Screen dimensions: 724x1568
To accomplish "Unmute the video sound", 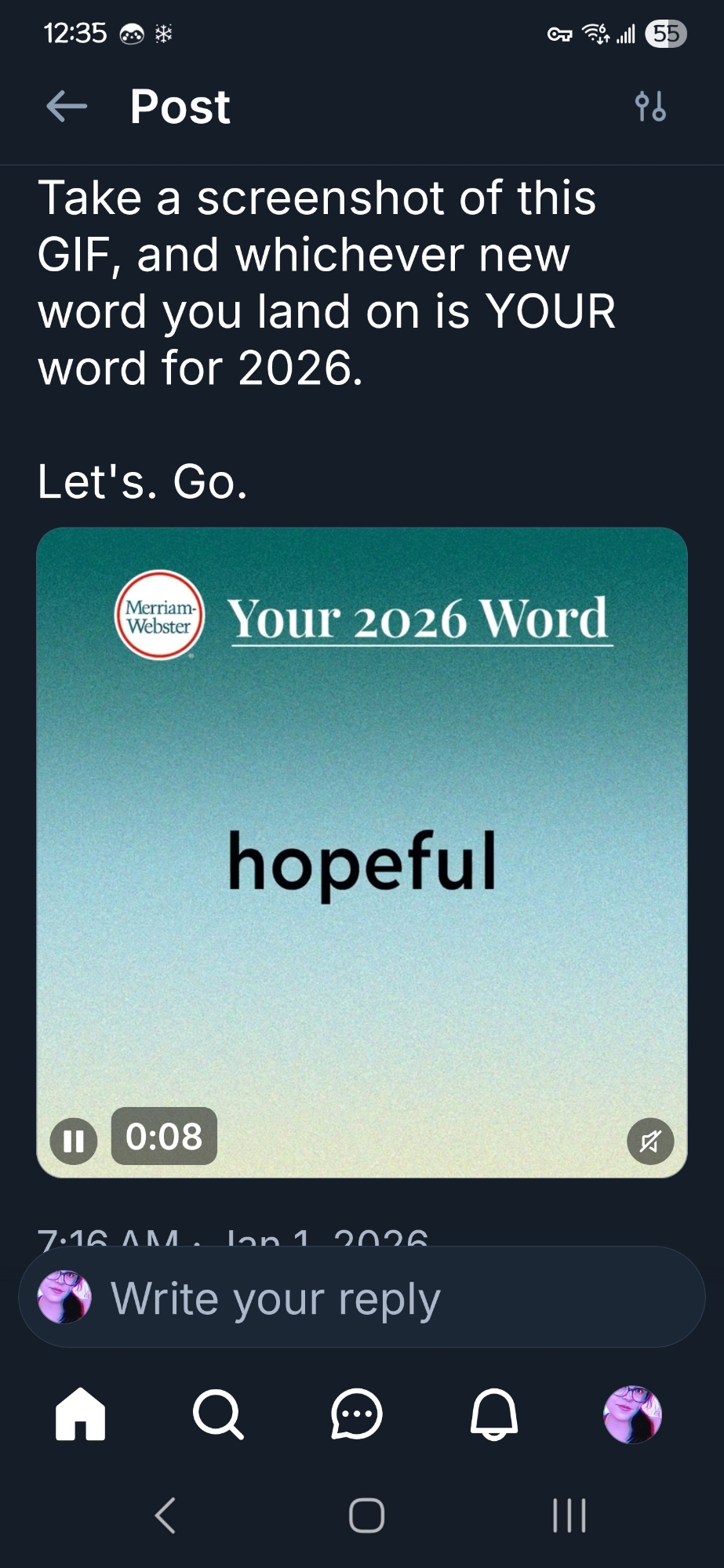I will (x=650, y=1141).
